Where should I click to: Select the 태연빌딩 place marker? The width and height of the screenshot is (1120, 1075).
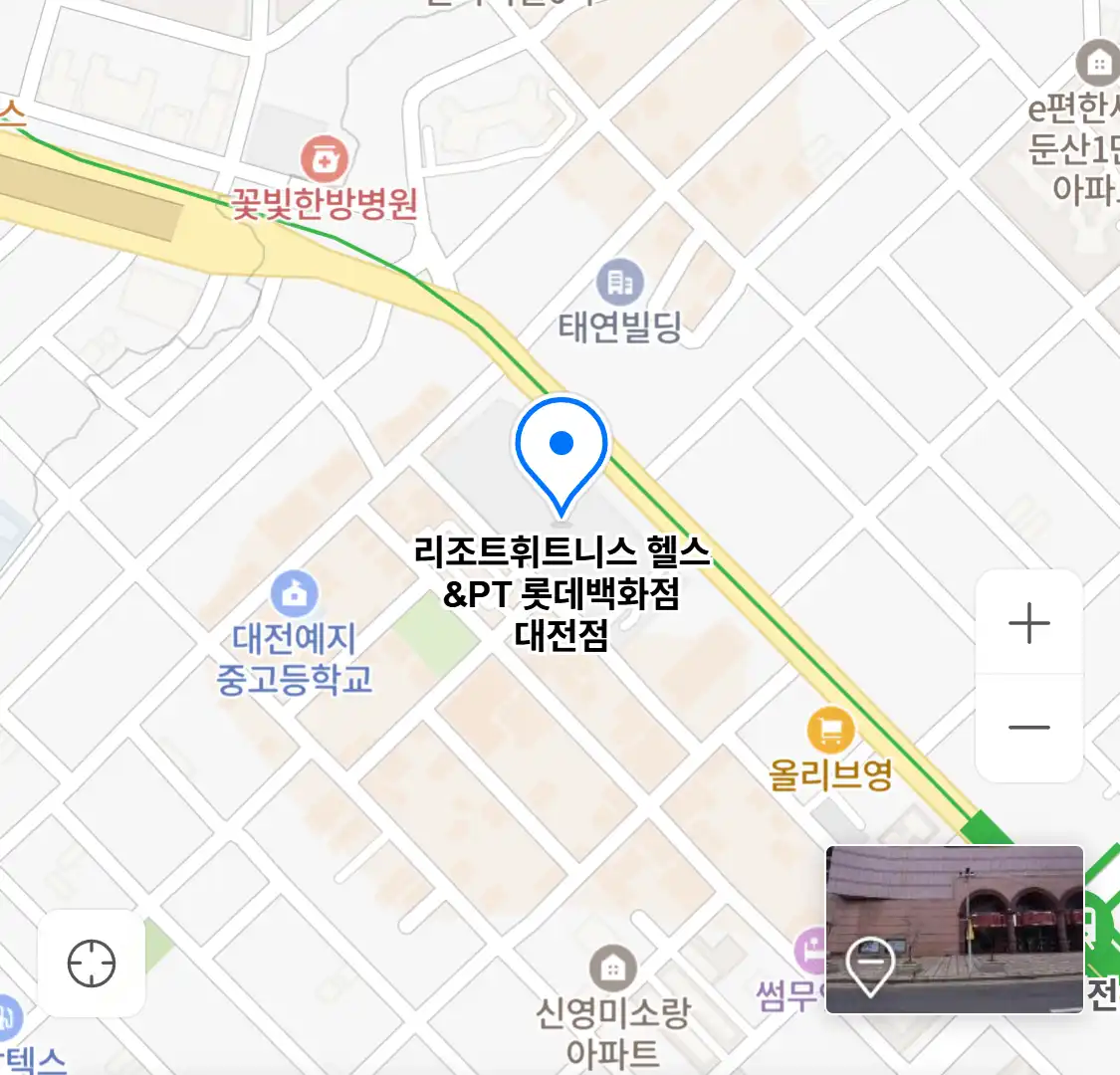click(x=620, y=284)
